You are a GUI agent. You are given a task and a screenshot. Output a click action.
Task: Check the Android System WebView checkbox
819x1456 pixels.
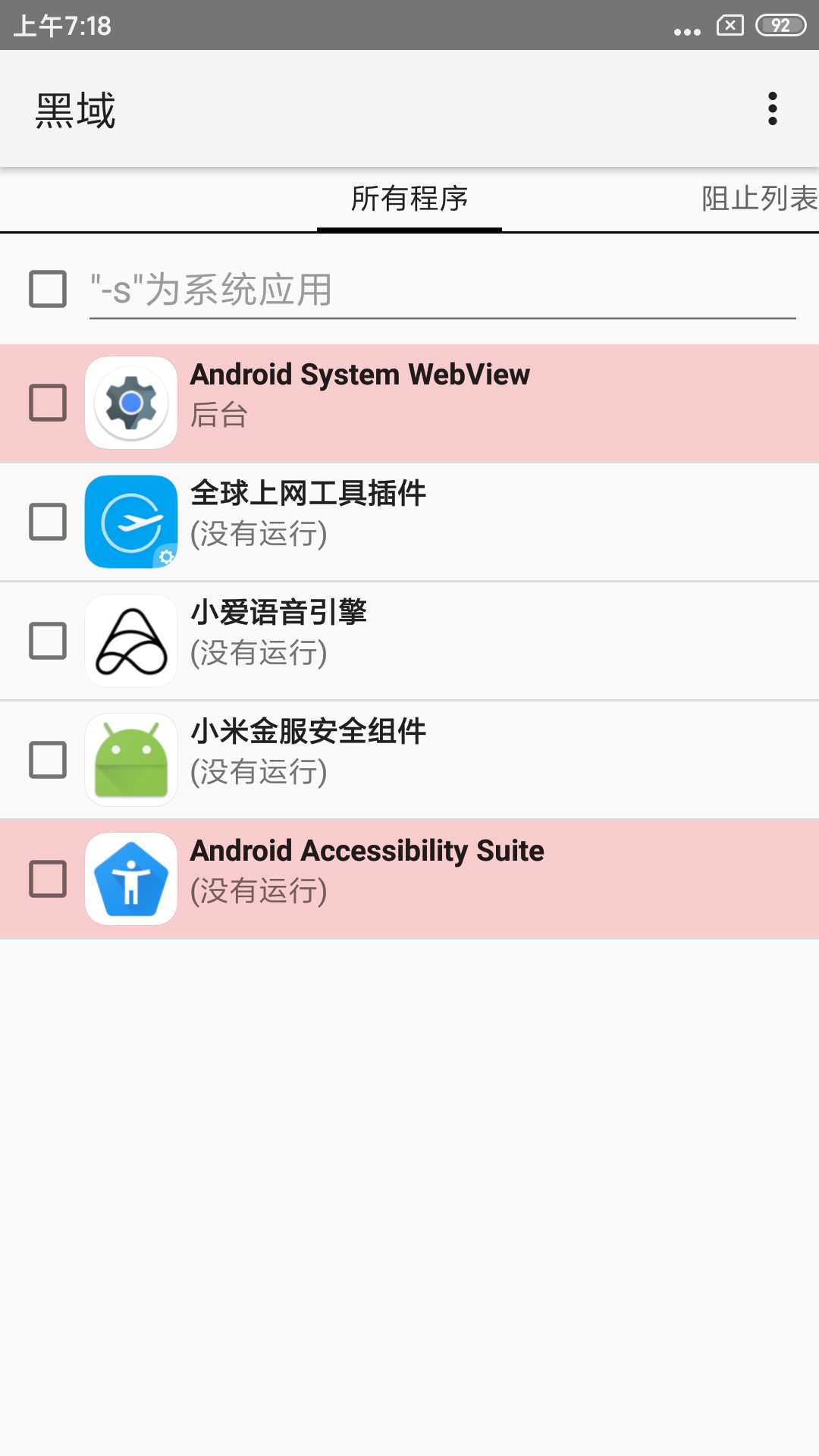[x=48, y=403]
